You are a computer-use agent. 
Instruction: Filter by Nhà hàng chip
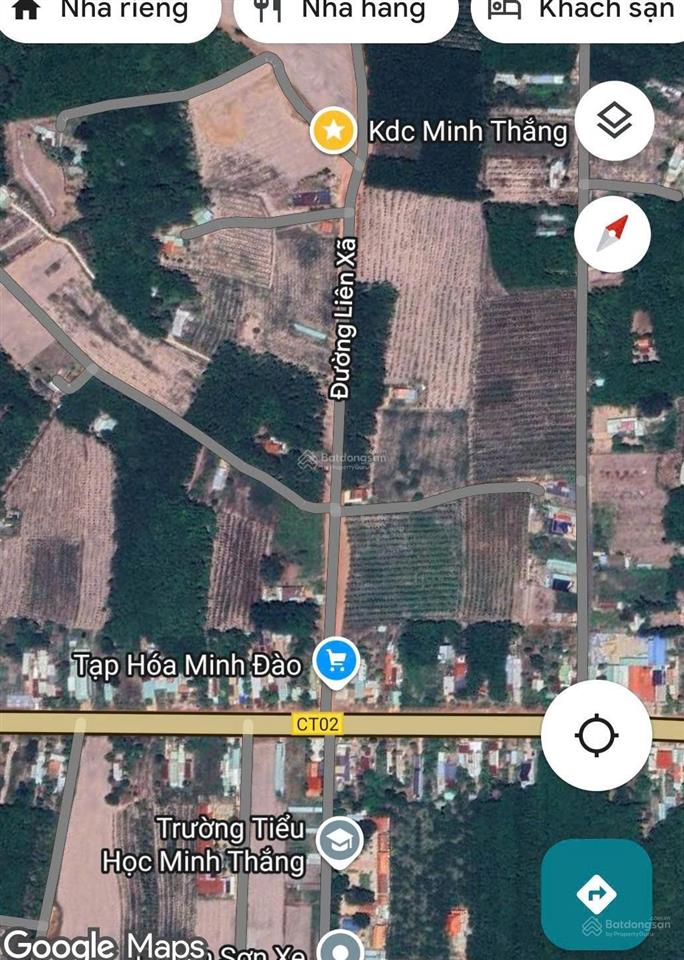(x=345, y=12)
